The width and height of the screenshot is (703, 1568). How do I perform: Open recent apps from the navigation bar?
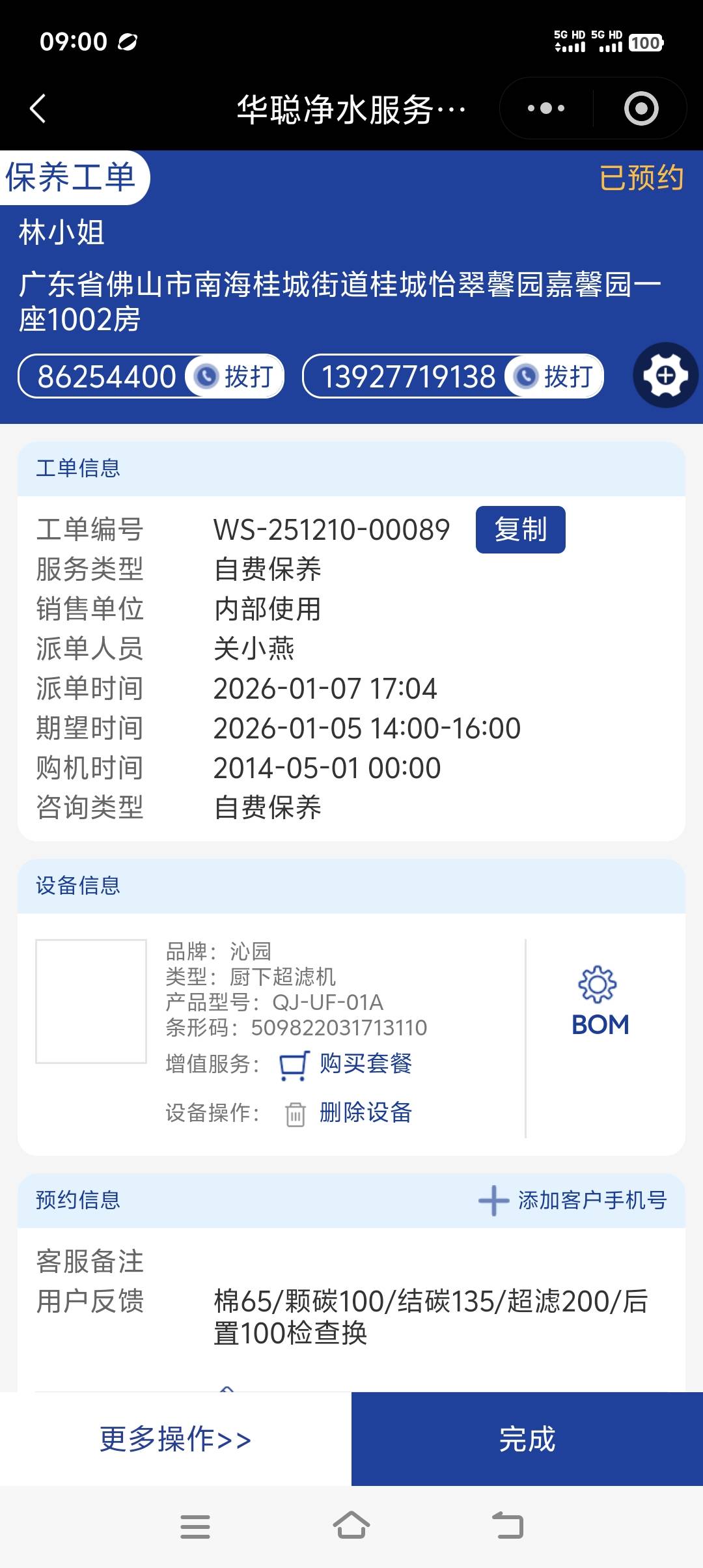point(195,1526)
